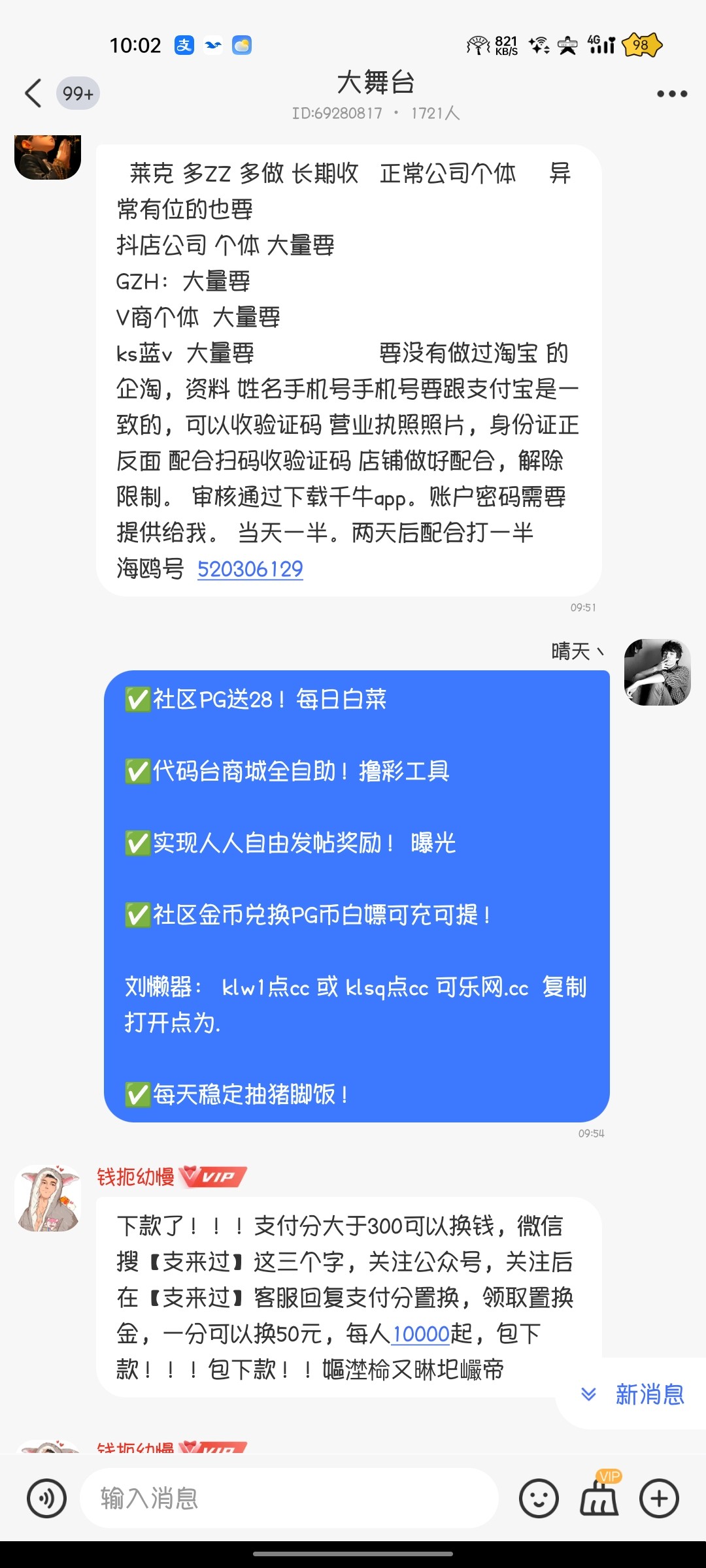Open the 海鸥号 link 520306129
Screen dimensions: 706x1568
tap(252, 568)
